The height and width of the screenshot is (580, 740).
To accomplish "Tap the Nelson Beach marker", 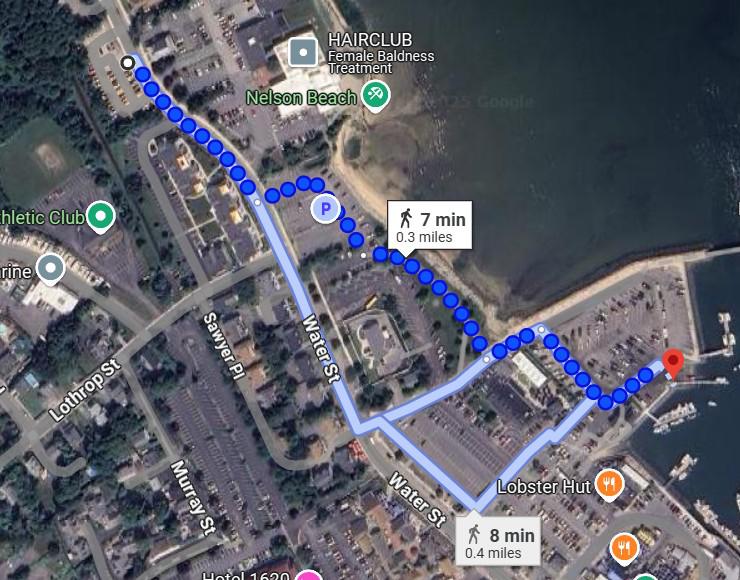I will (376, 96).
